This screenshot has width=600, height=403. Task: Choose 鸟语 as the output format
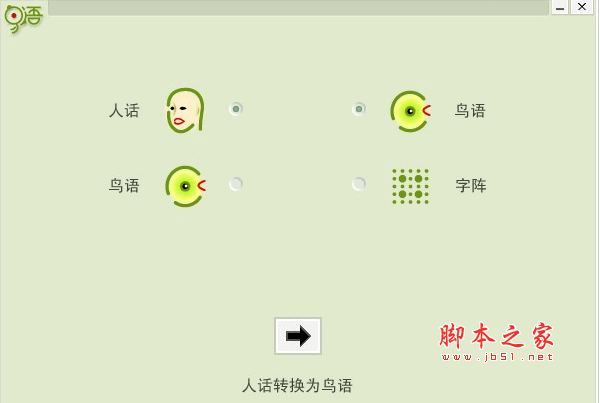coord(359,109)
